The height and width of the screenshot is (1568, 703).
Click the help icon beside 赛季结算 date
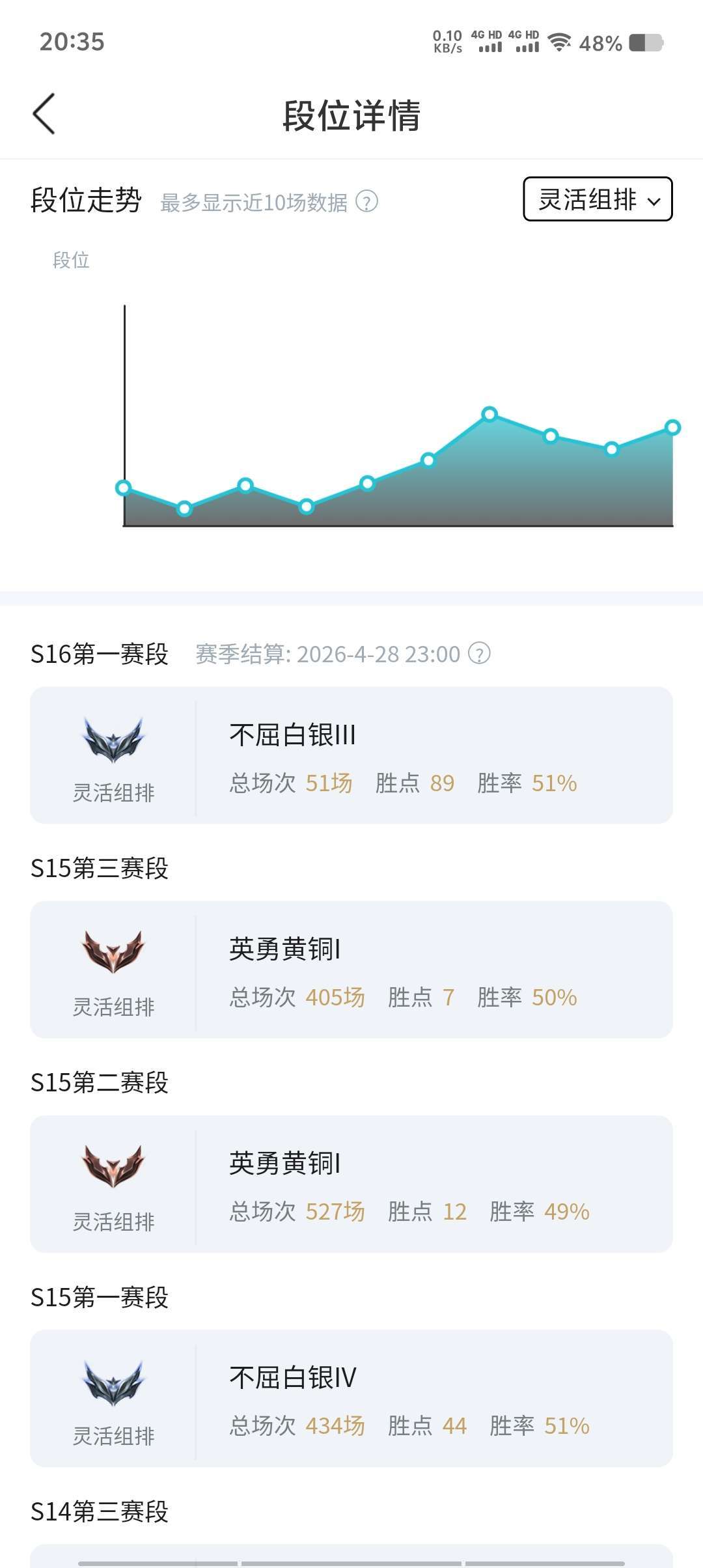click(482, 654)
